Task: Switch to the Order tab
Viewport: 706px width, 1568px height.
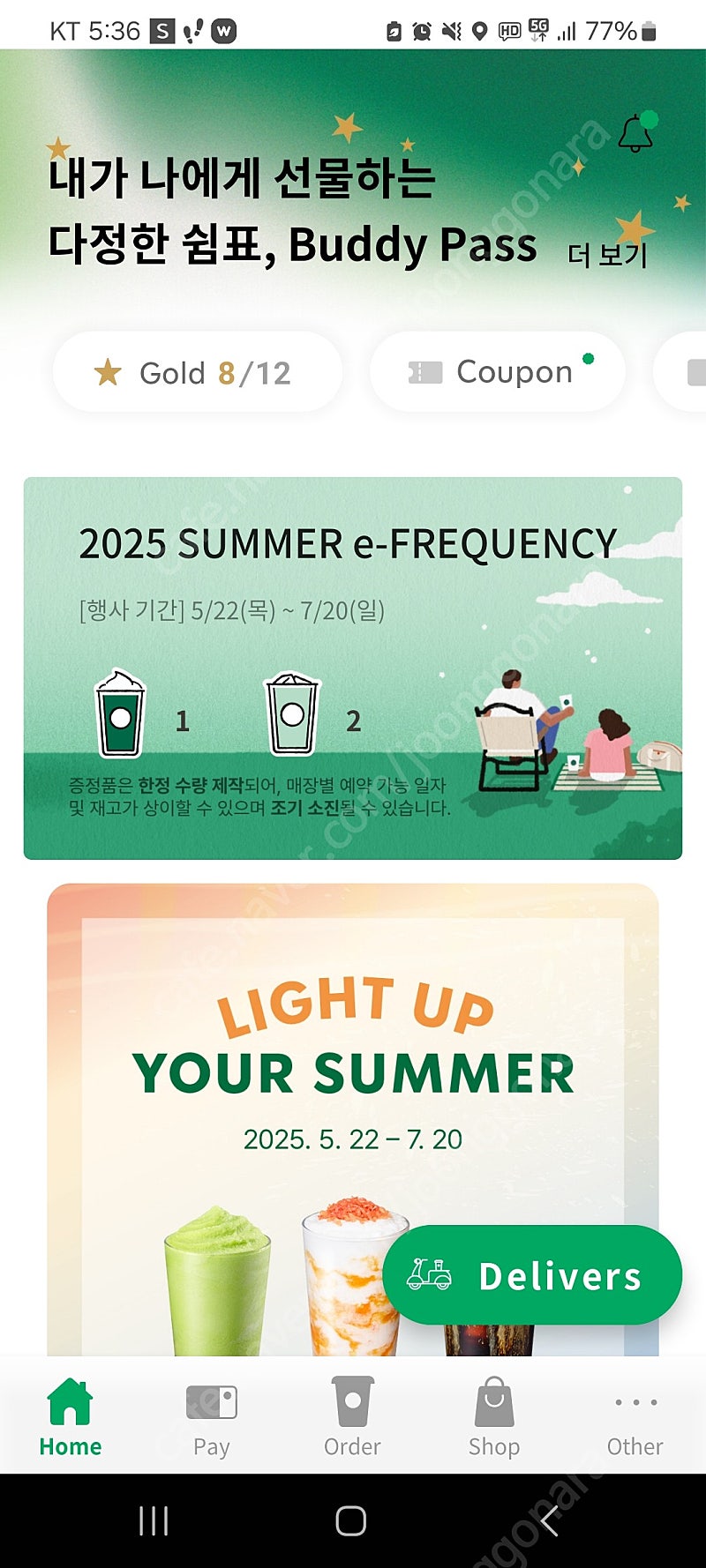Action: [x=352, y=1417]
